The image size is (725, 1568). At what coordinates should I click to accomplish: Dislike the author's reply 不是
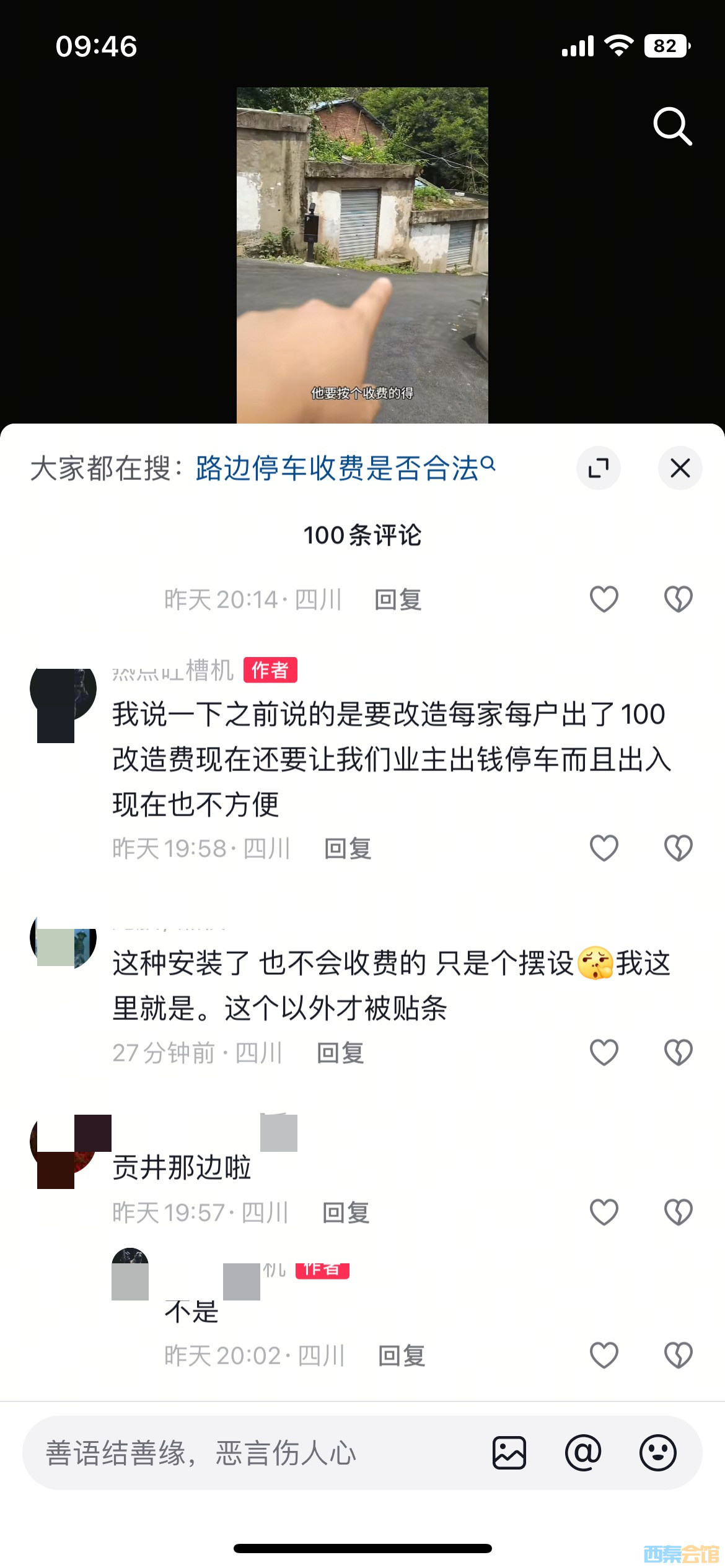[678, 1355]
